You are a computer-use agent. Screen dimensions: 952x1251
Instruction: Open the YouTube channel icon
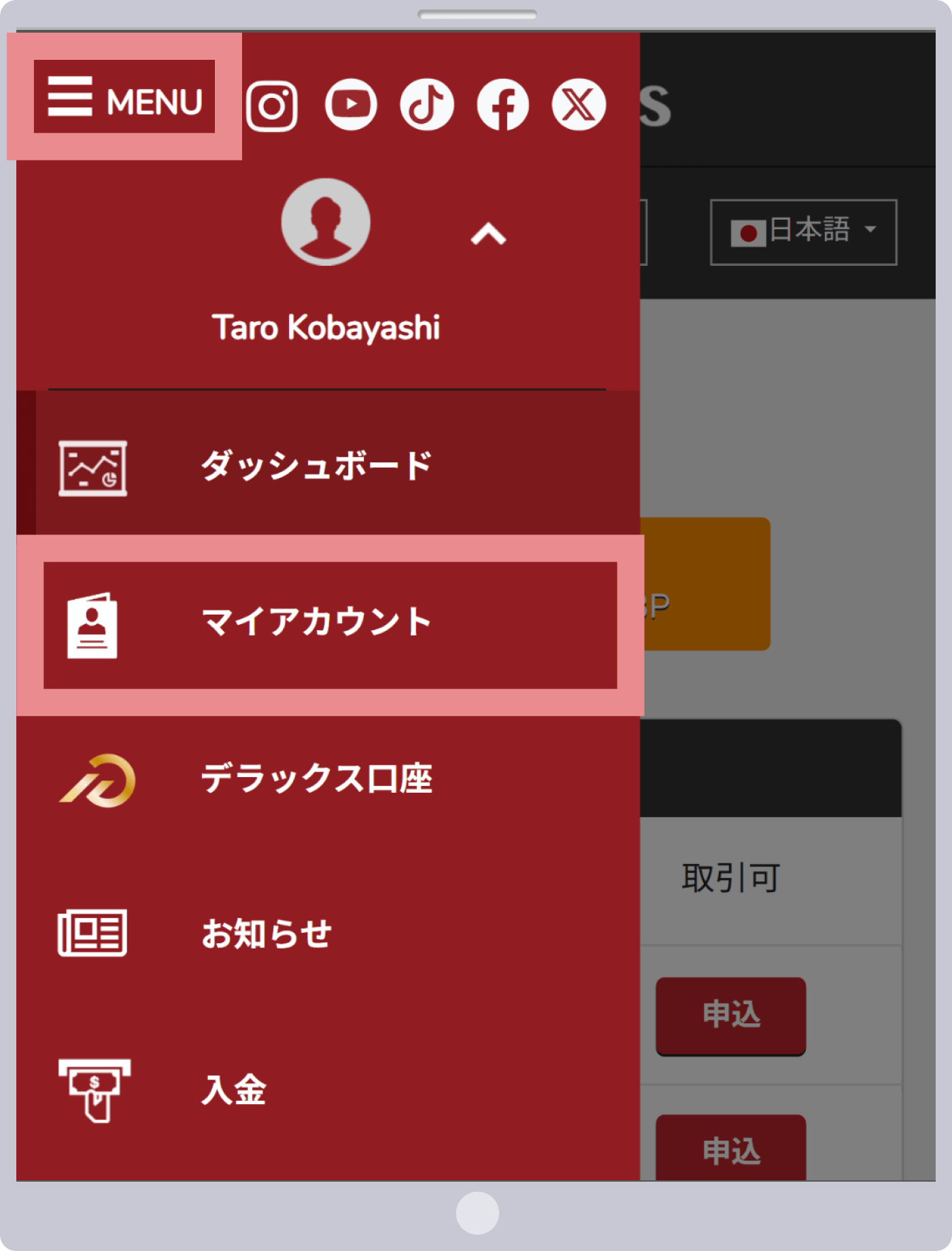351,105
